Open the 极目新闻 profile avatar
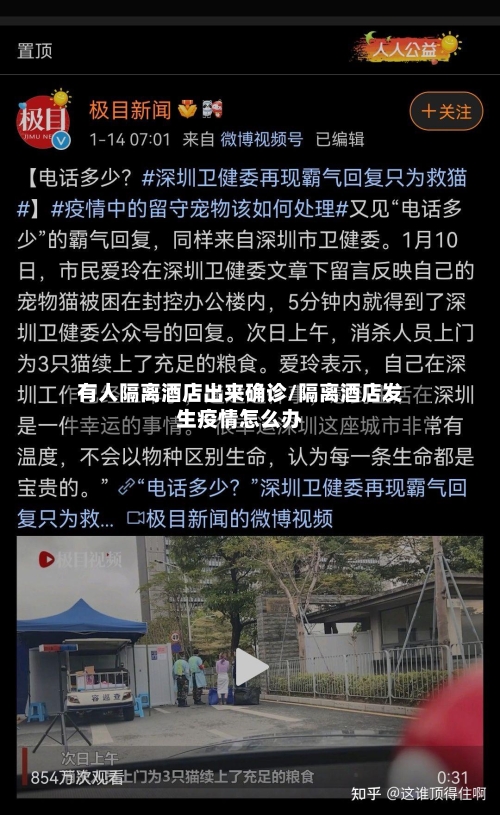This screenshot has height=815, width=500. (44, 121)
